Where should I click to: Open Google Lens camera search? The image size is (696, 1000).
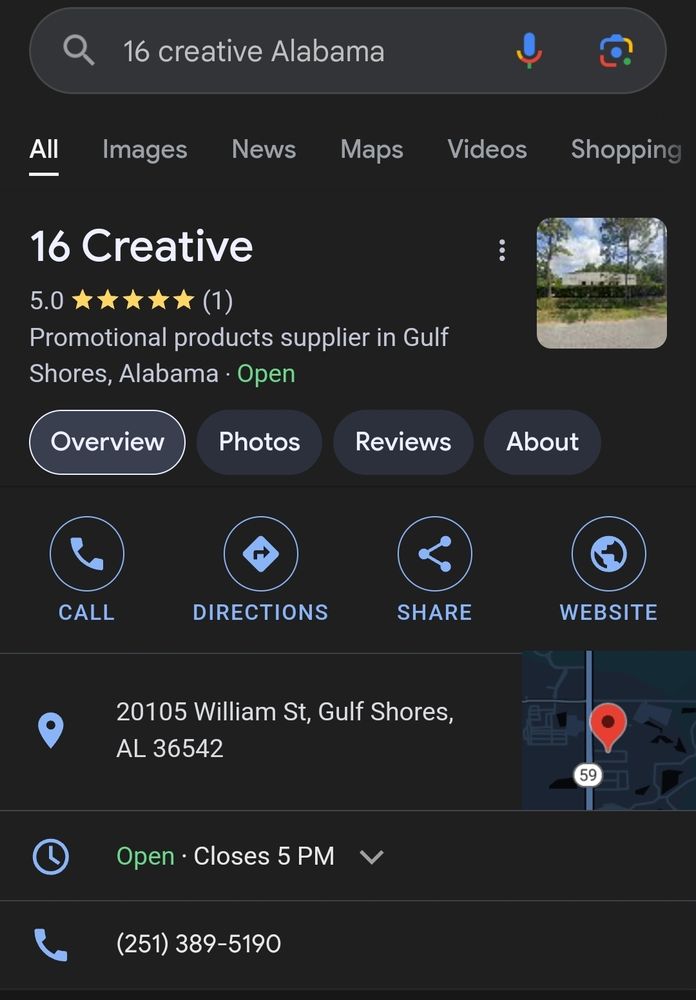[x=616, y=51]
